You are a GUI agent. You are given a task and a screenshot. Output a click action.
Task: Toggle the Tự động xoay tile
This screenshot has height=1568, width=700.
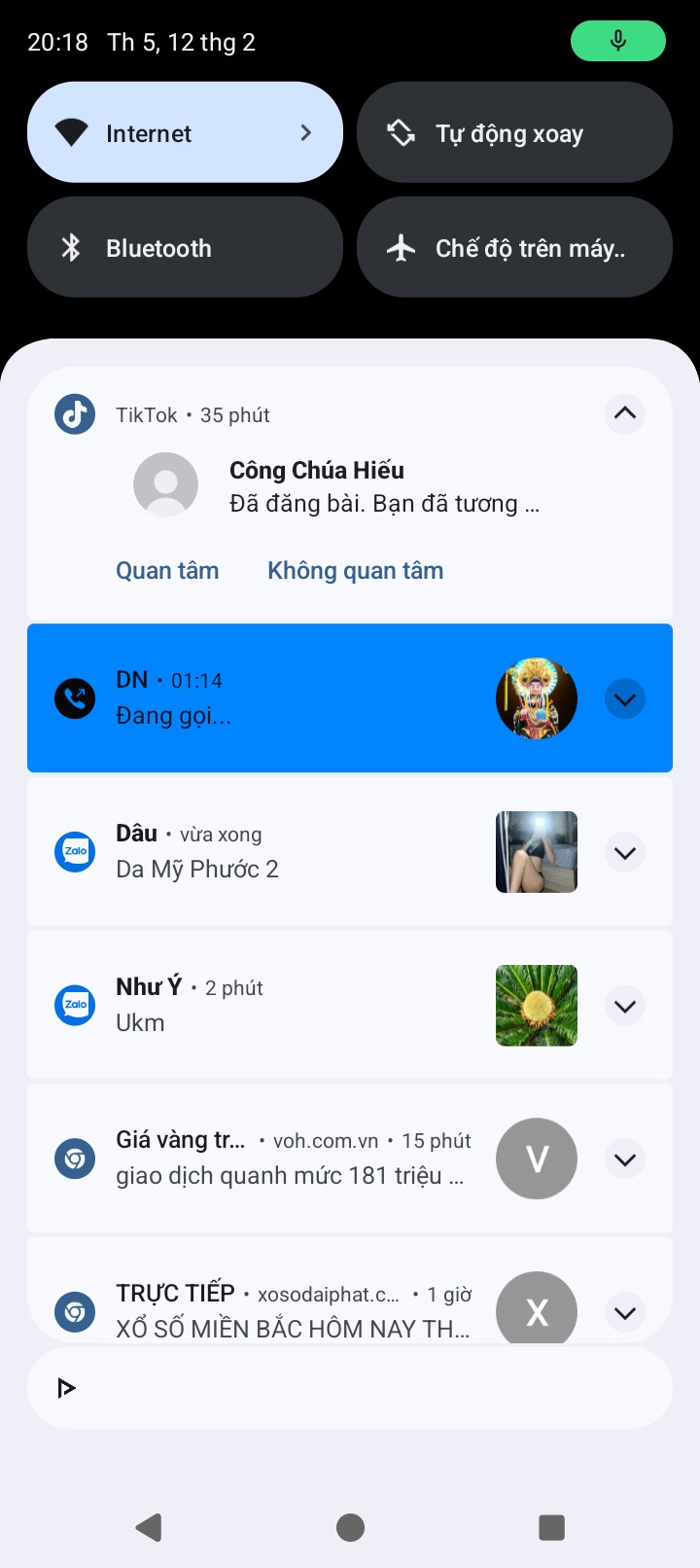(x=514, y=132)
